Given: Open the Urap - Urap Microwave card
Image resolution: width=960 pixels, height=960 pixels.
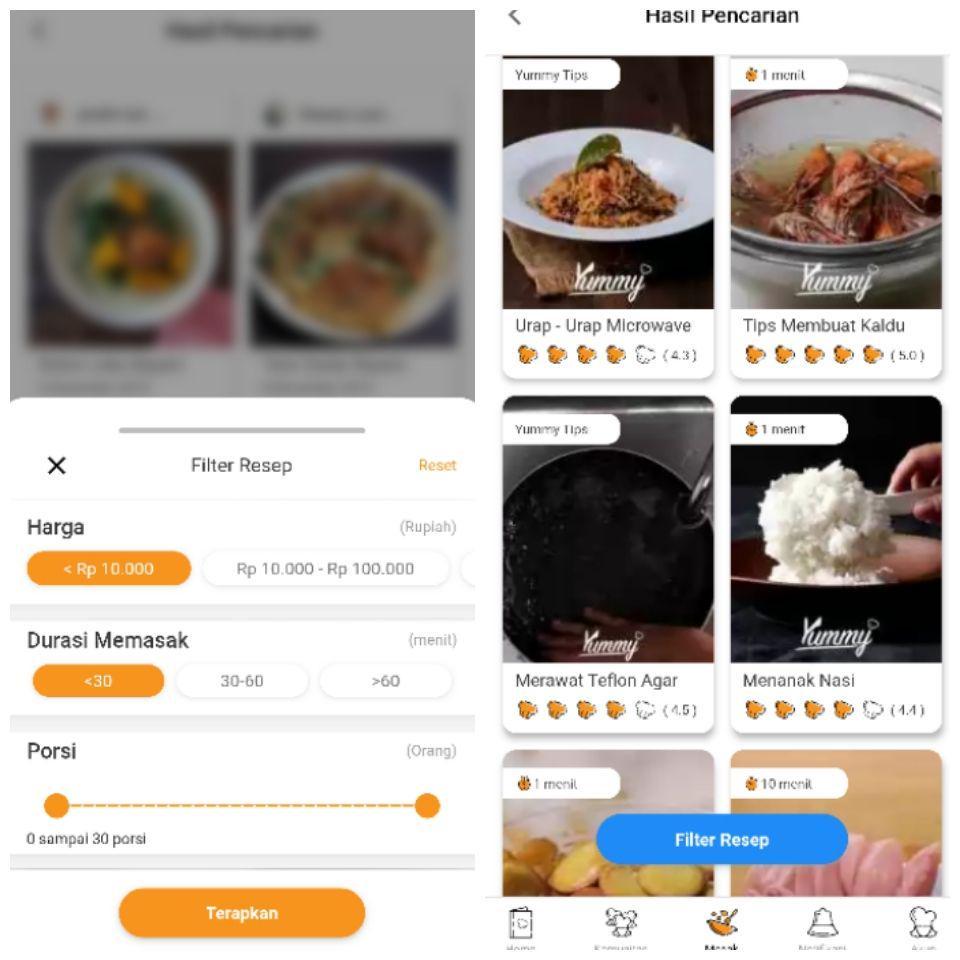Looking at the screenshot, I should 608,215.
